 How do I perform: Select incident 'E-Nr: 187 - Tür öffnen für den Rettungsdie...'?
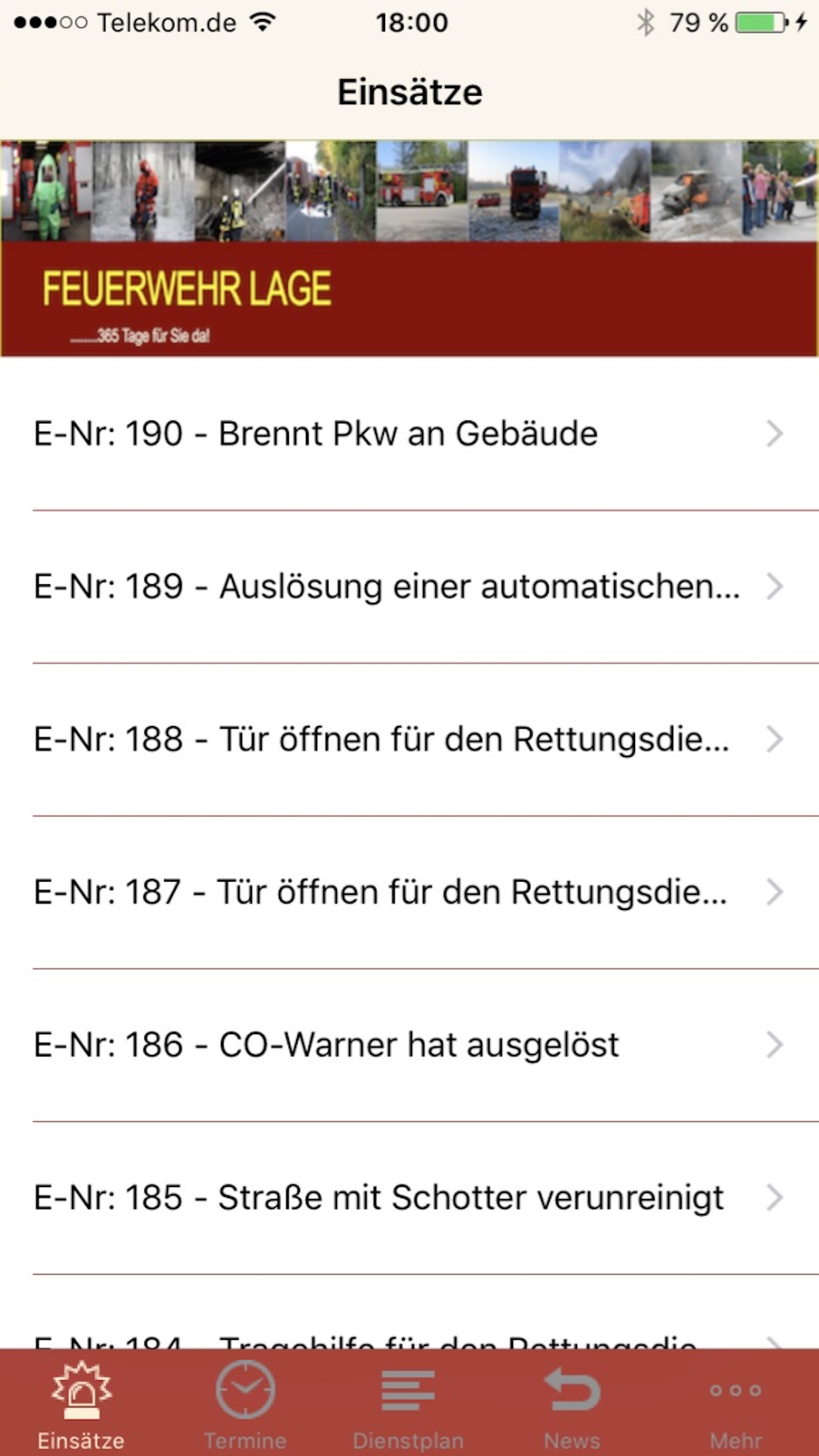(x=381, y=892)
